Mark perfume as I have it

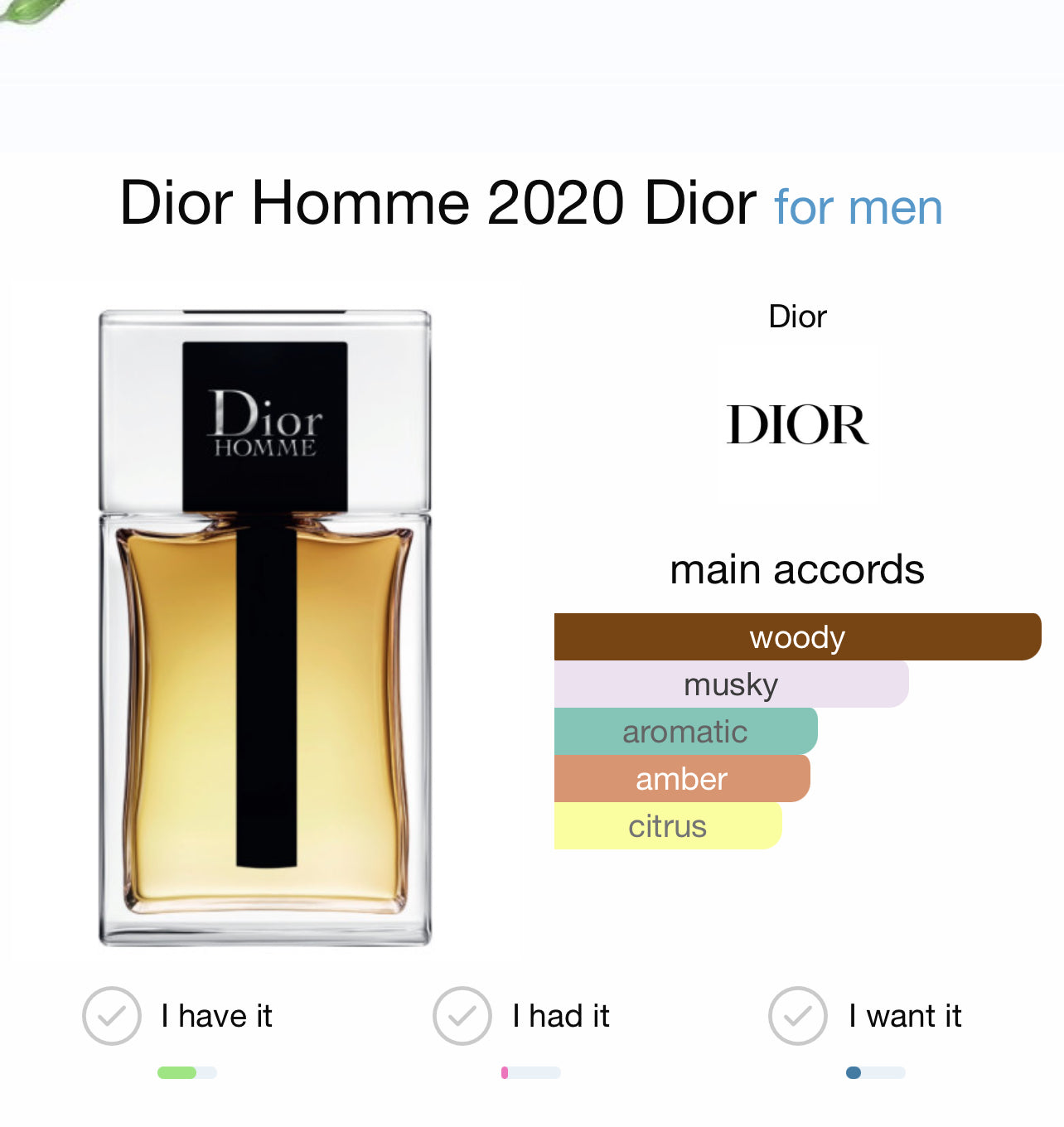click(x=112, y=1015)
